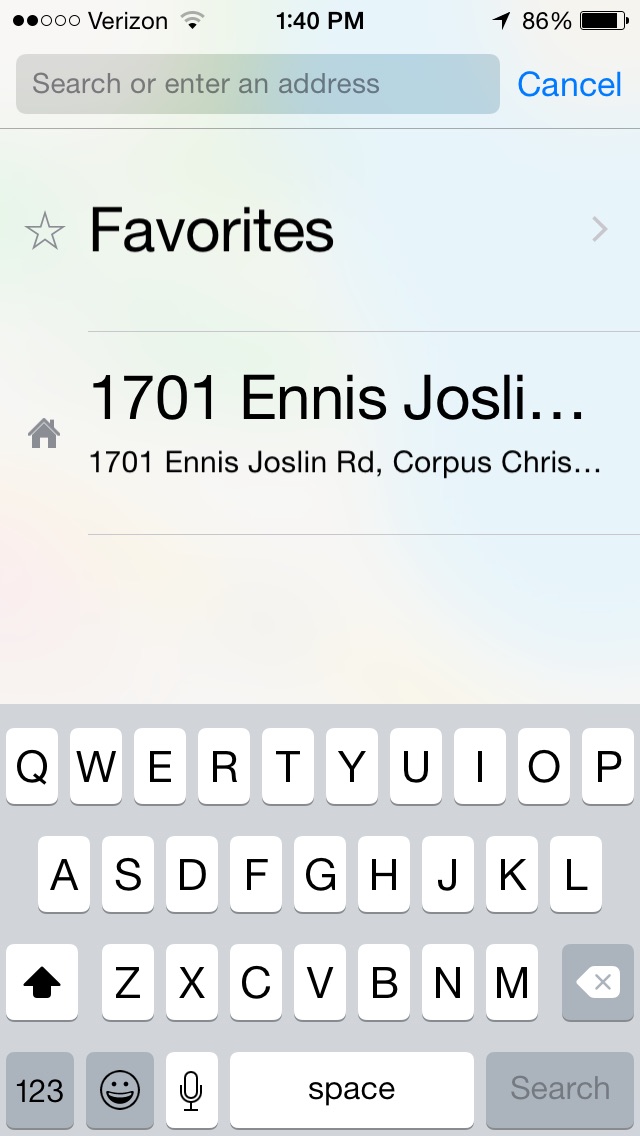Cancel the address search
This screenshot has width=640, height=1136.
coord(569,85)
